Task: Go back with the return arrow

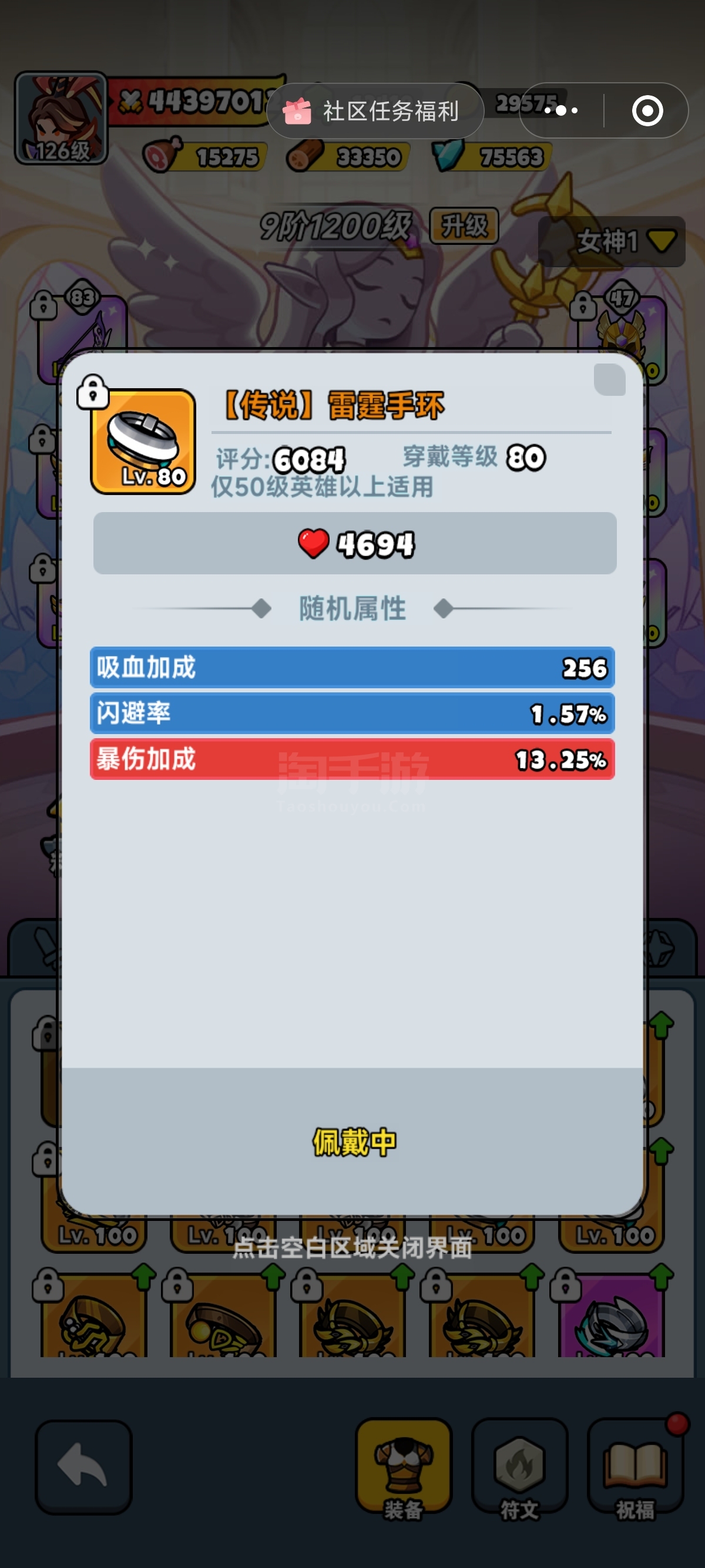Action: (x=83, y=1467)
